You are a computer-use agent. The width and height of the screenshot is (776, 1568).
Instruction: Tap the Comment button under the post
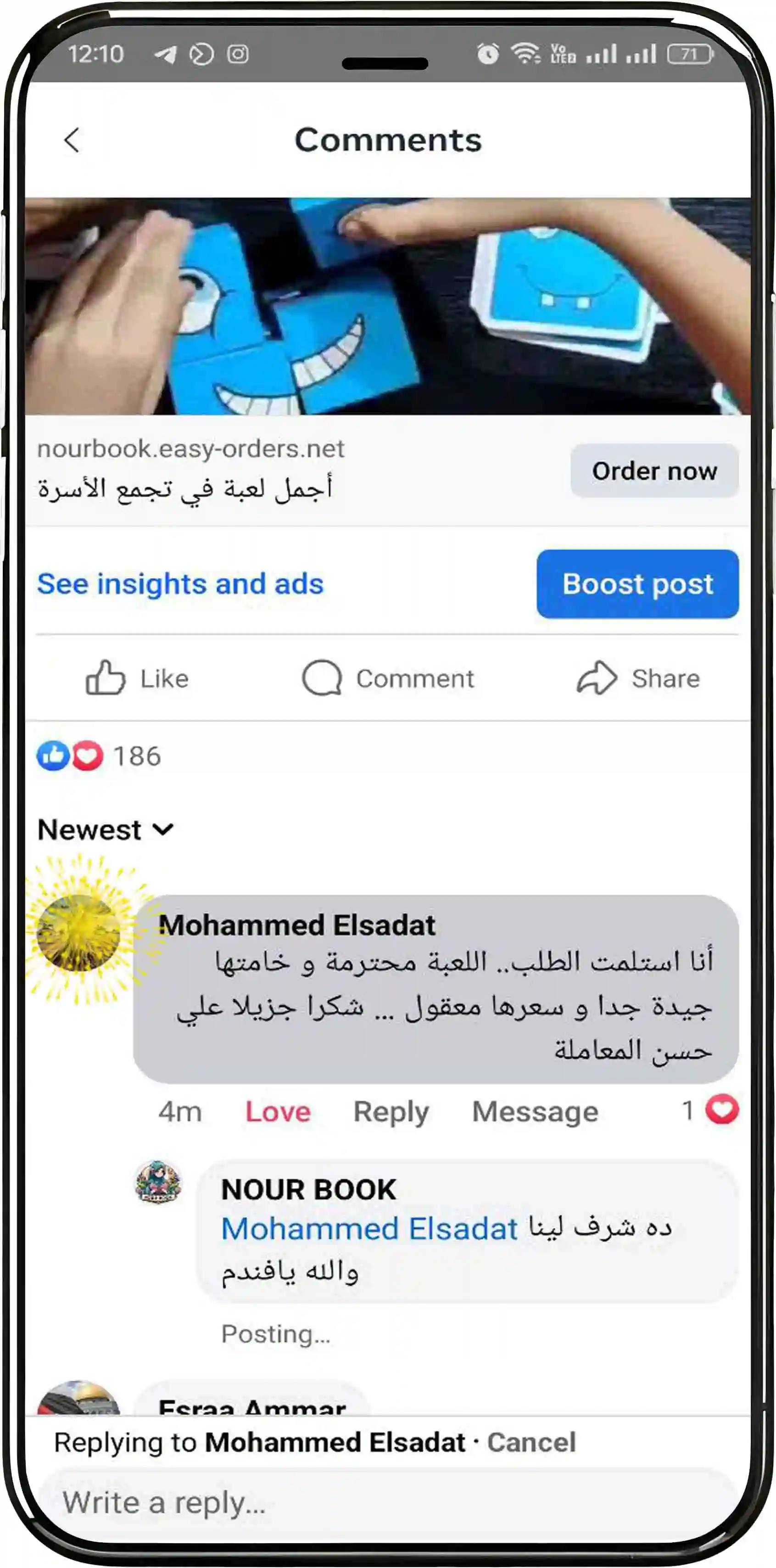click(388, 678)
